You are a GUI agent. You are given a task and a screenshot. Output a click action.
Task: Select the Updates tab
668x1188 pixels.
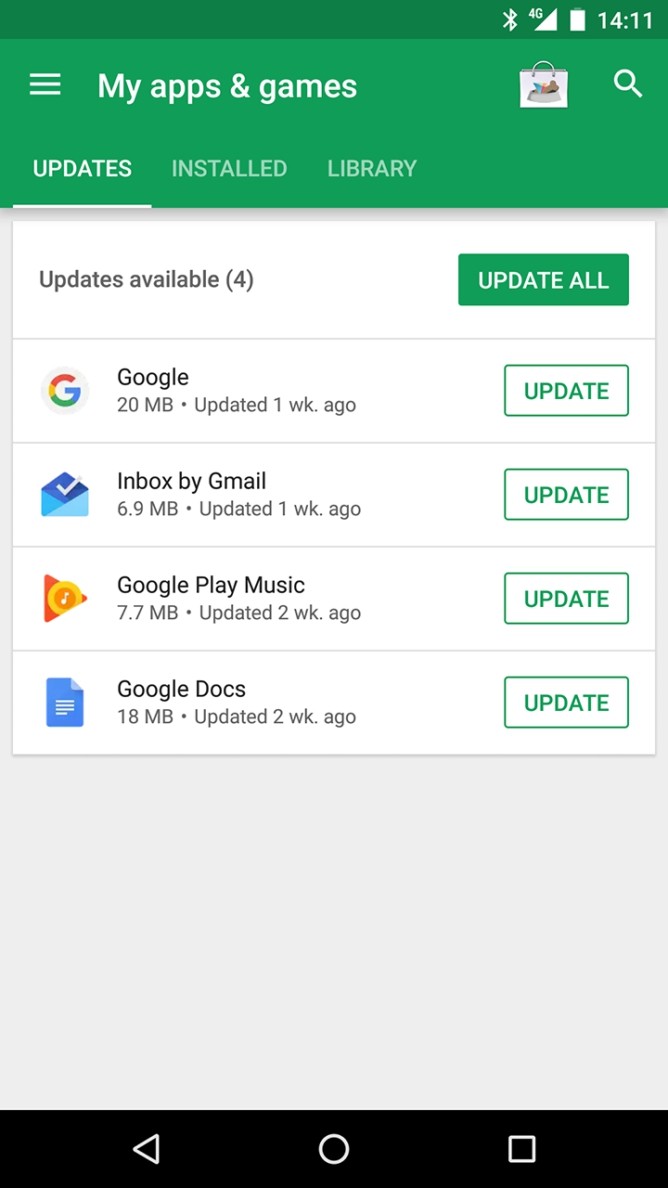pyautogui.click(x=82, y=168)
